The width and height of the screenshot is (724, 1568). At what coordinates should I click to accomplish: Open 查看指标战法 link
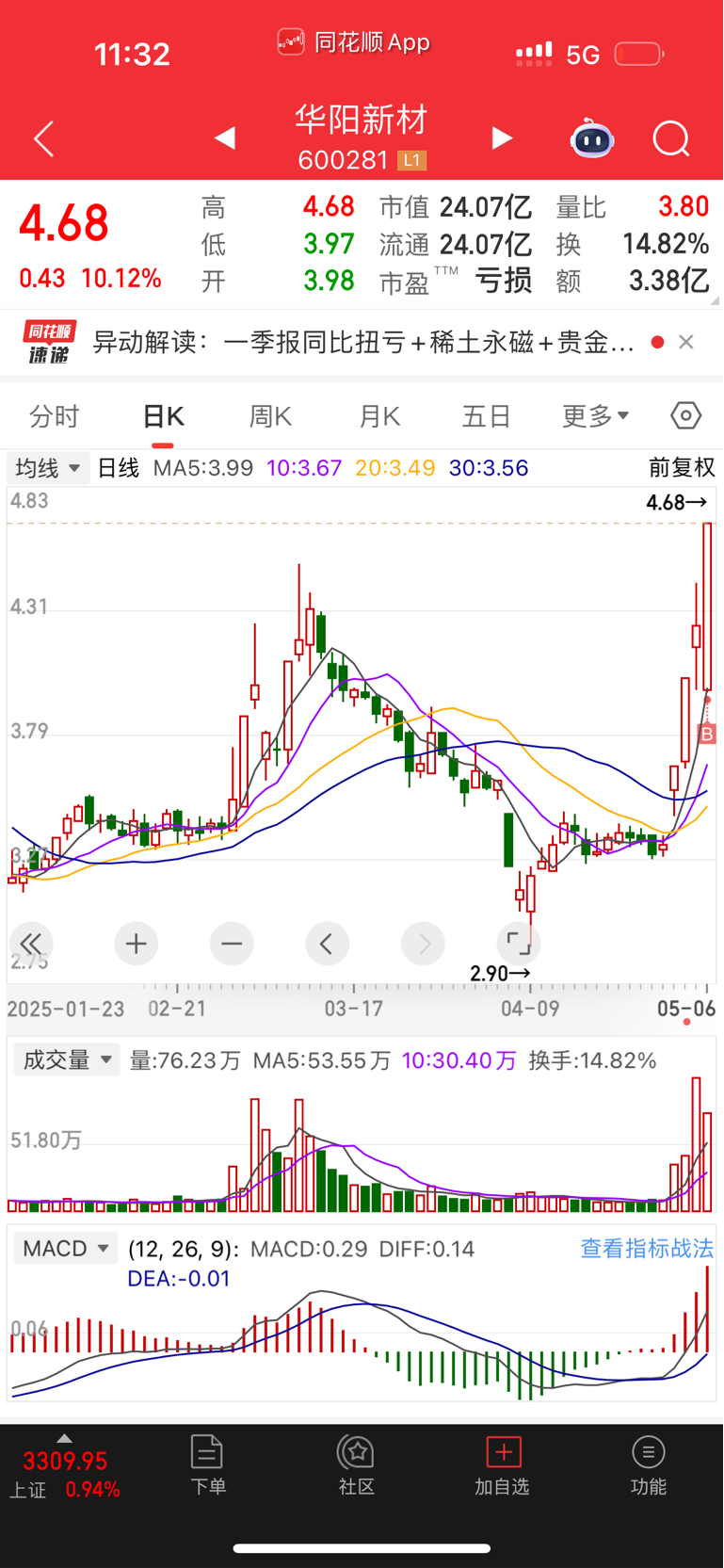(x=647, y=1249)
